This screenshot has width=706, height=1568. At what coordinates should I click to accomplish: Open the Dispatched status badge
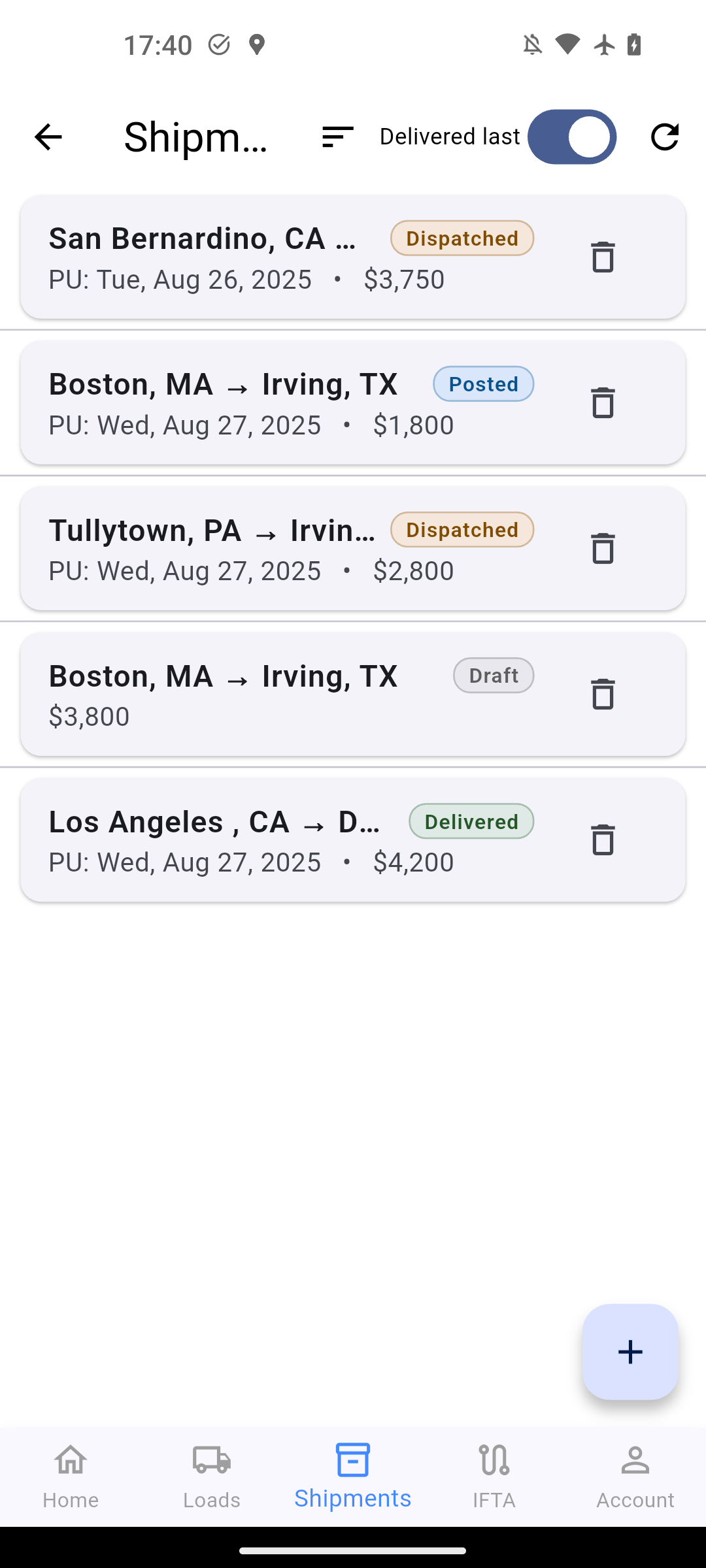click(x=462, y=238)
